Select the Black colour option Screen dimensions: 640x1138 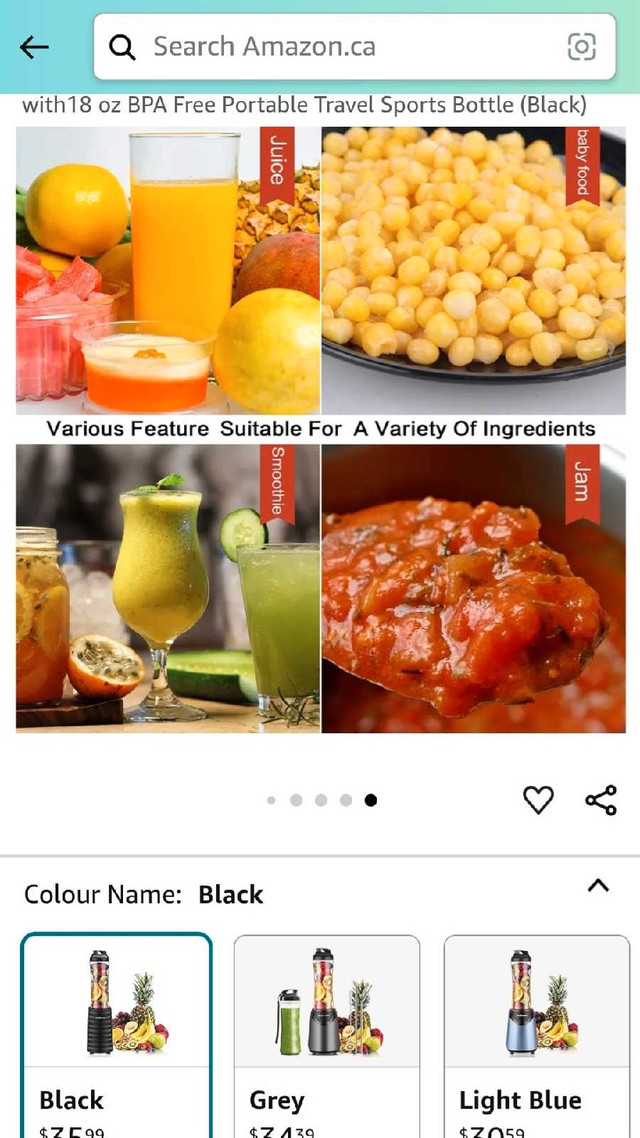click(117, 1035)
